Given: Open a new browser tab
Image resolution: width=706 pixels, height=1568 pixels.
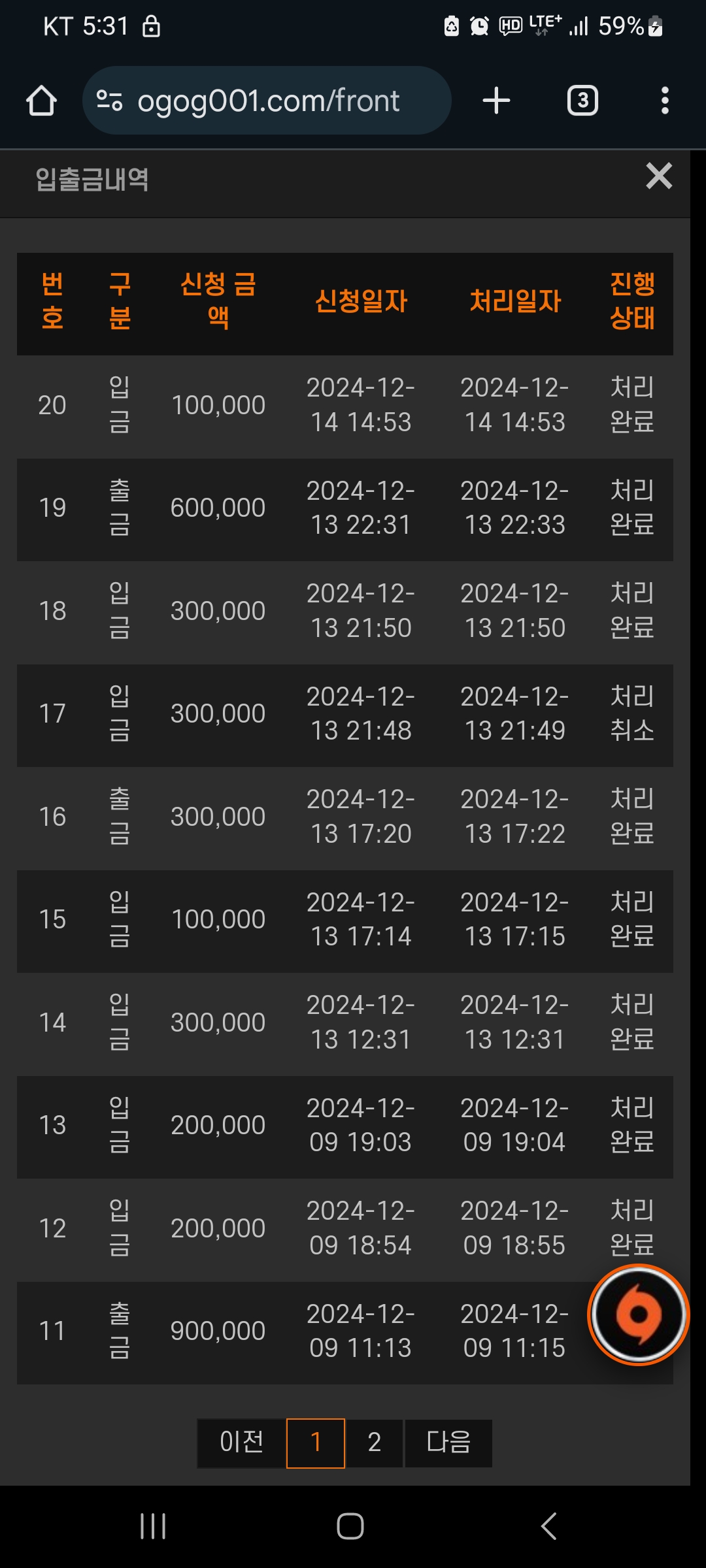Looking at the screenshot, I should coord(496,101).
